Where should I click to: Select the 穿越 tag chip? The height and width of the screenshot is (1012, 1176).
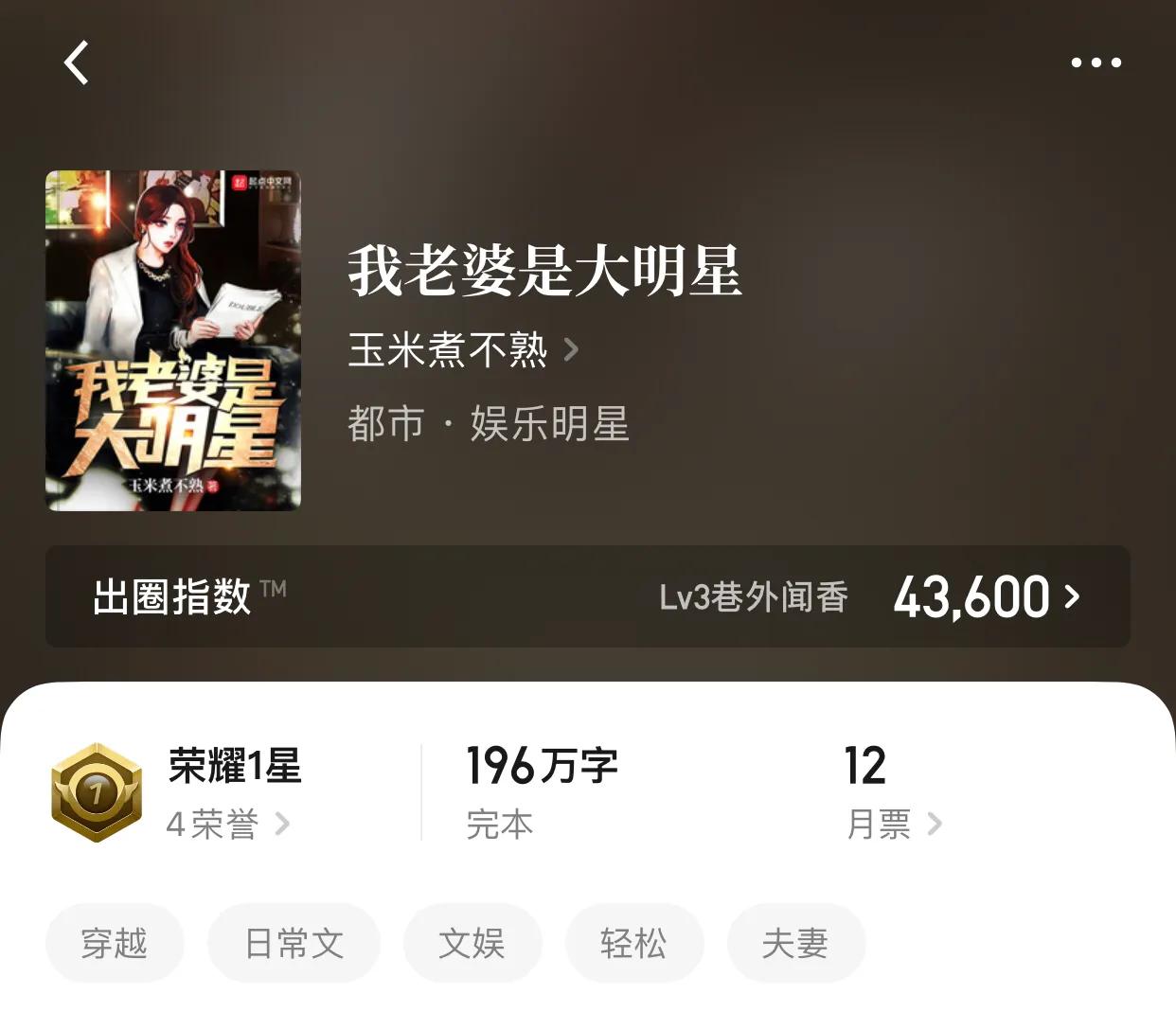[x=115, y=943]
